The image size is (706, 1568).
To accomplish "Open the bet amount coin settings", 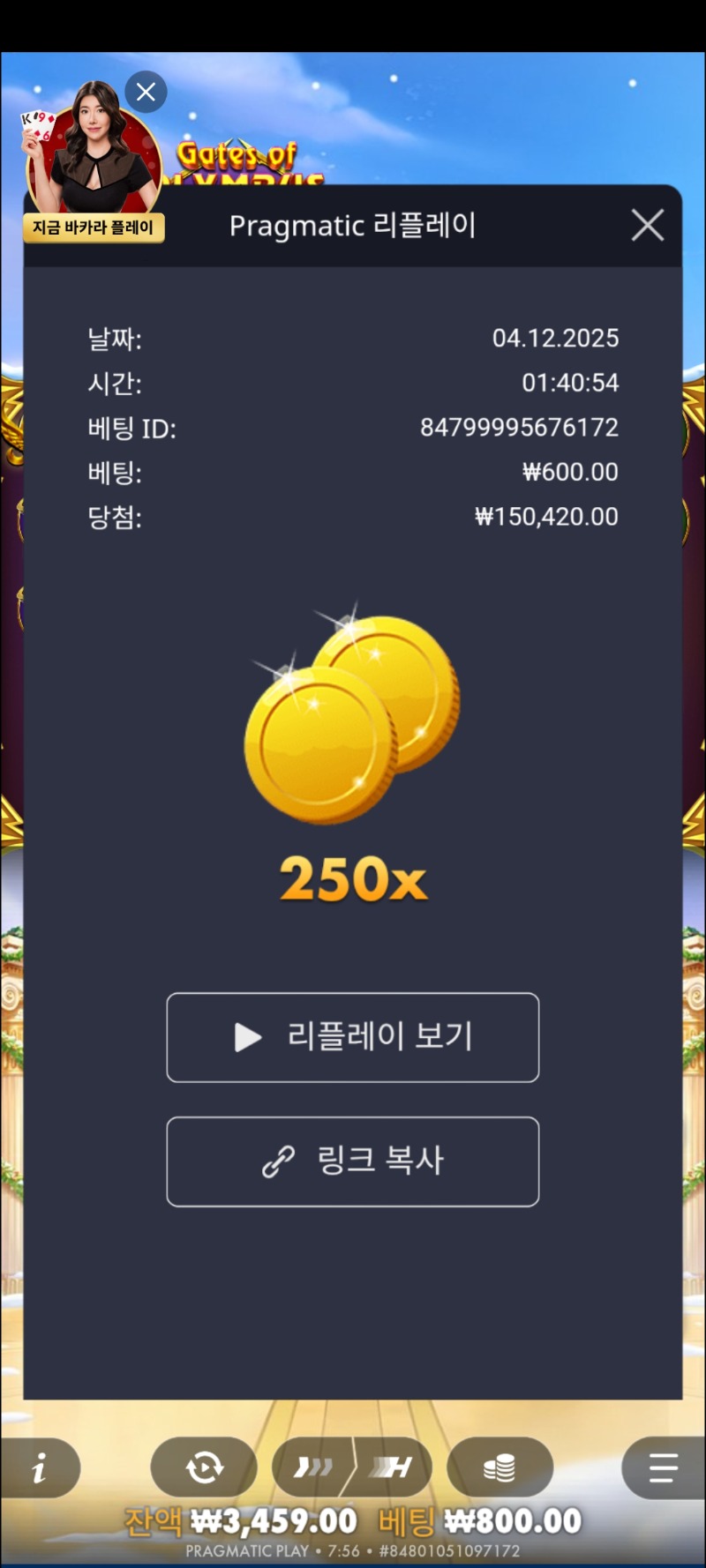I will click(x=499, y=1467).
